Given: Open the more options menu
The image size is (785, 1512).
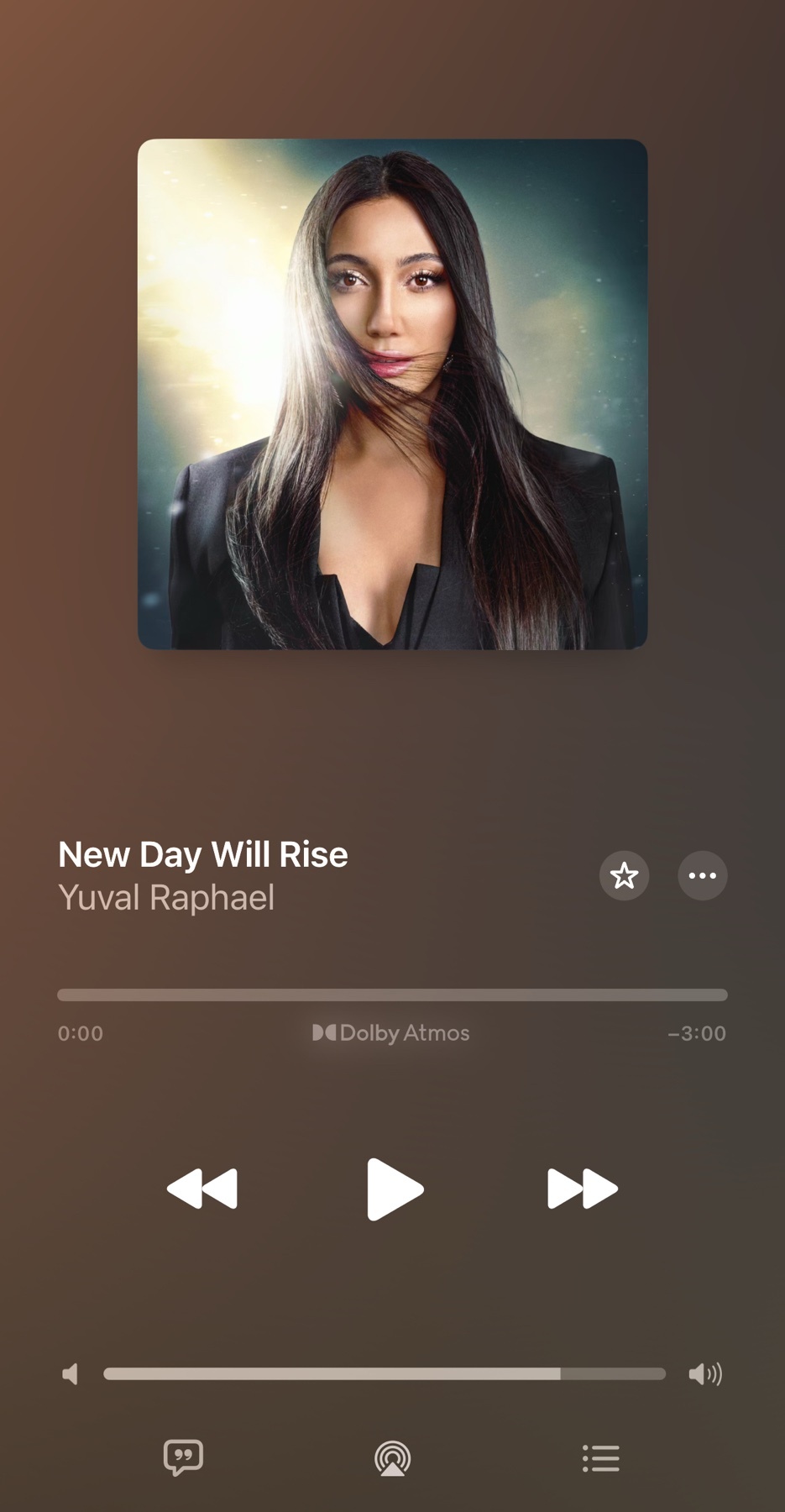Looking at the screenshot, I should click(x=702, y=876).
